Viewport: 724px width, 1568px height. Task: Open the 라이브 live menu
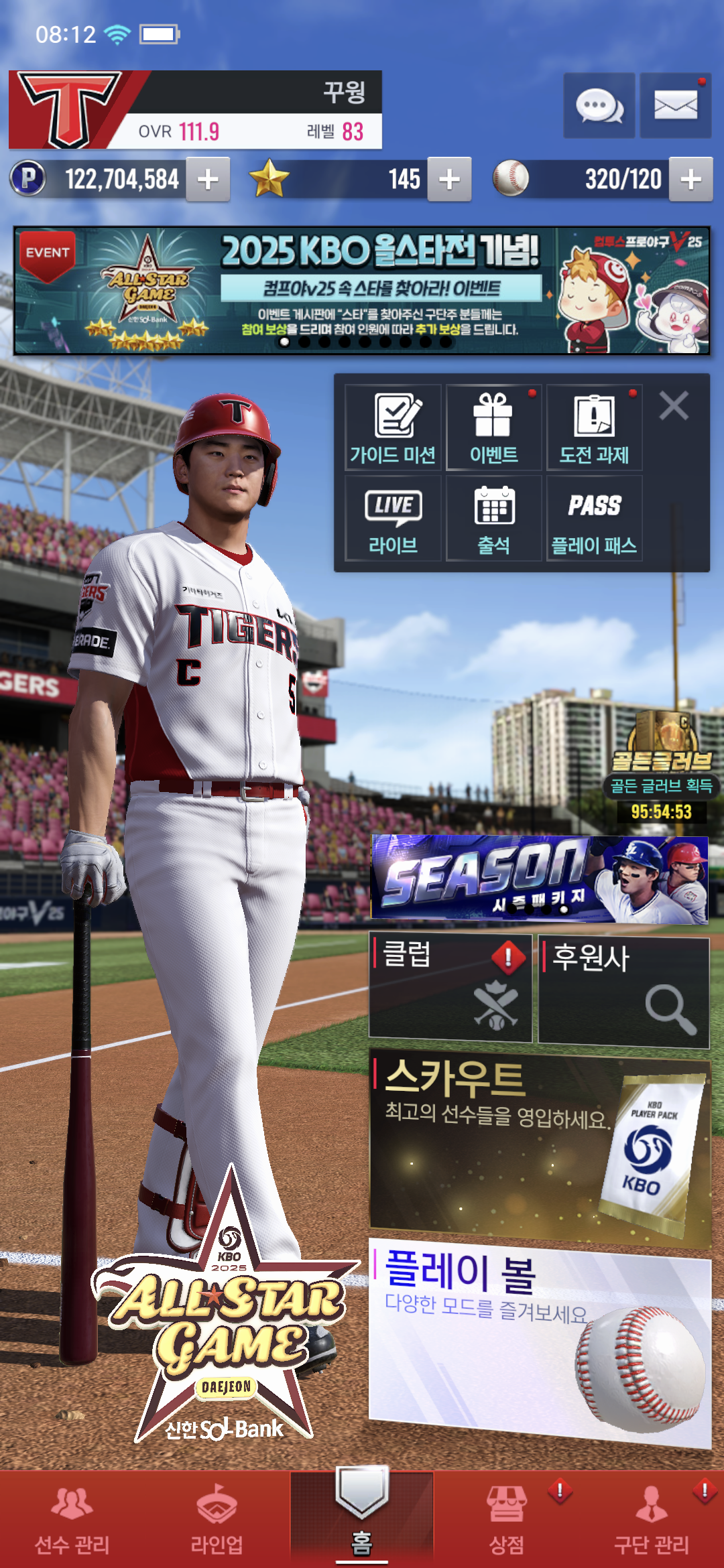[394, 519]
